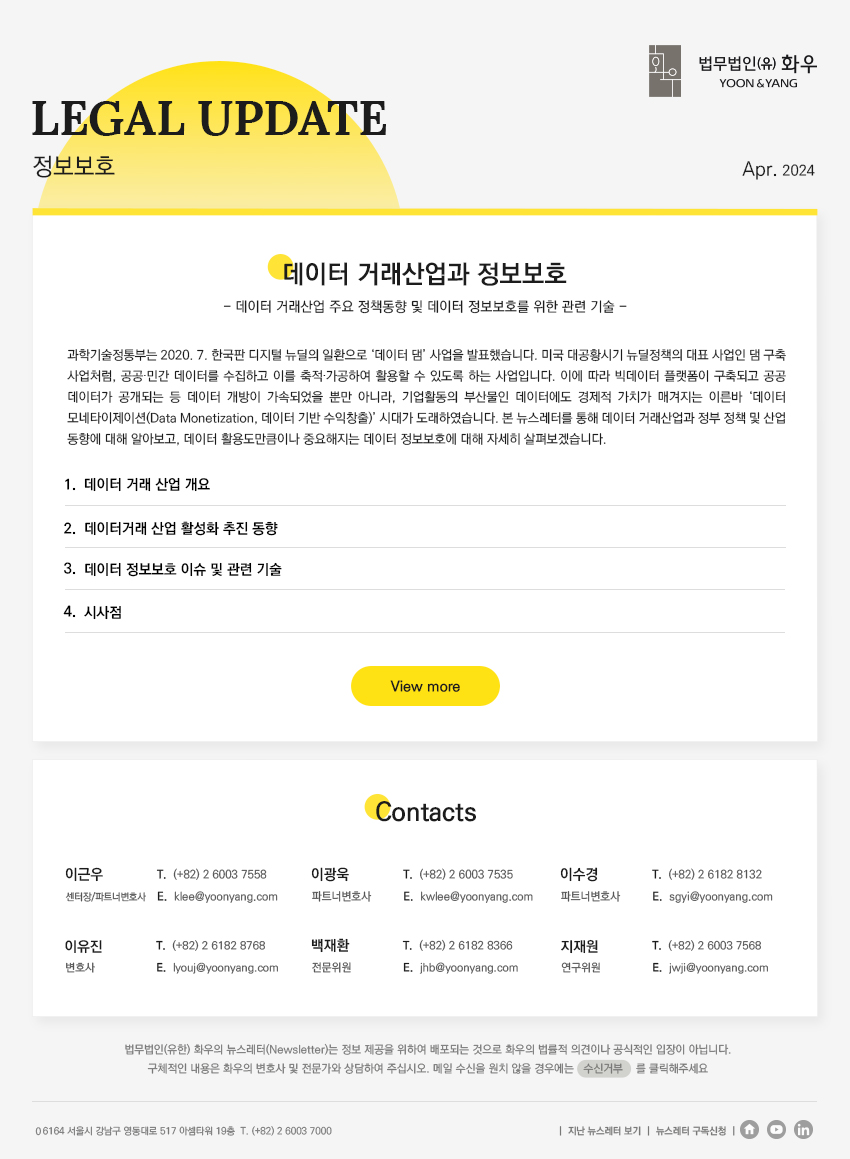This screenshot has height=1159, width=850.
Task: Open the homepage icon in footer
Action: pos(749,1130)
